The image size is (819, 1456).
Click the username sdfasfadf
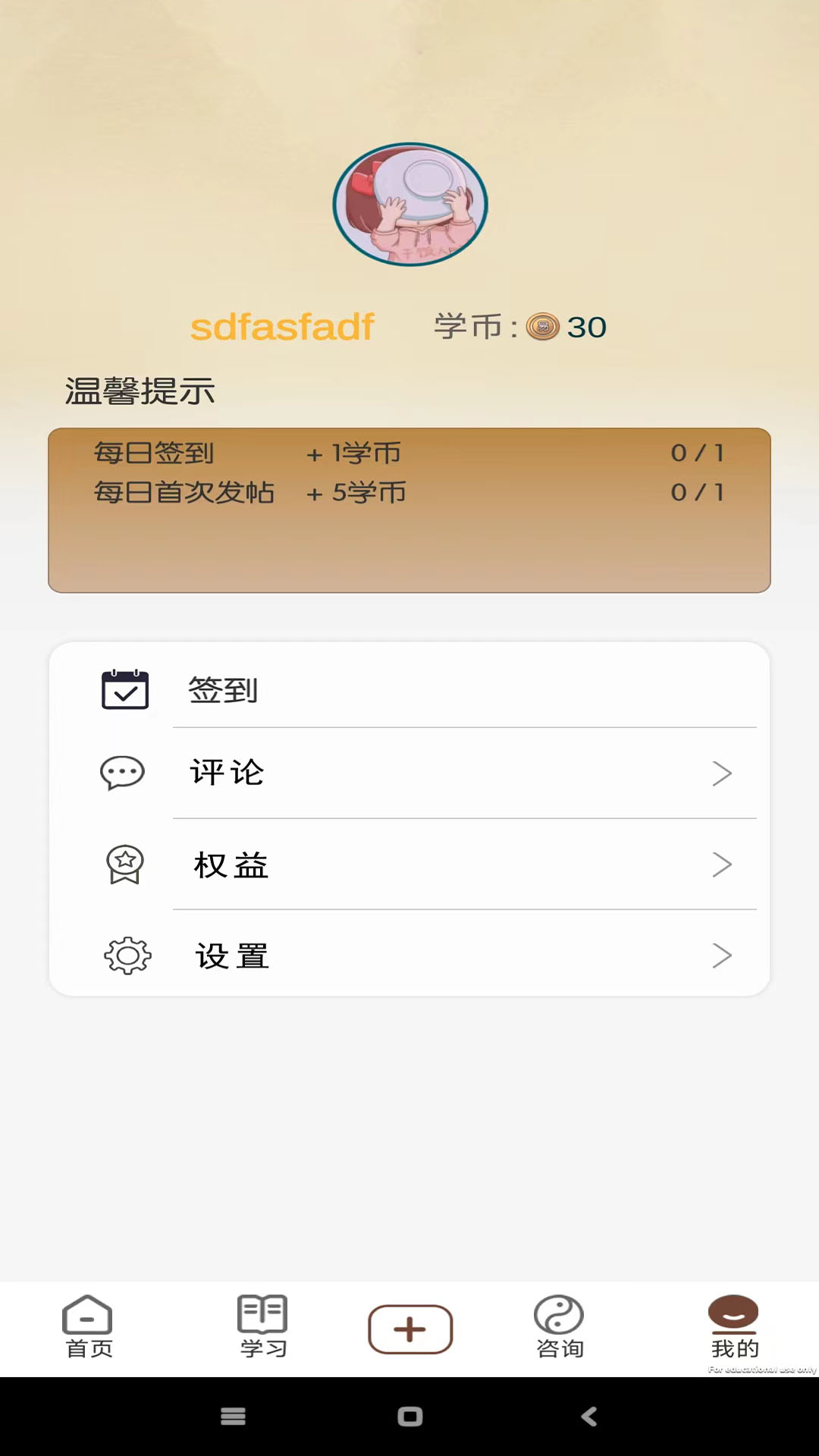(282, 327)
